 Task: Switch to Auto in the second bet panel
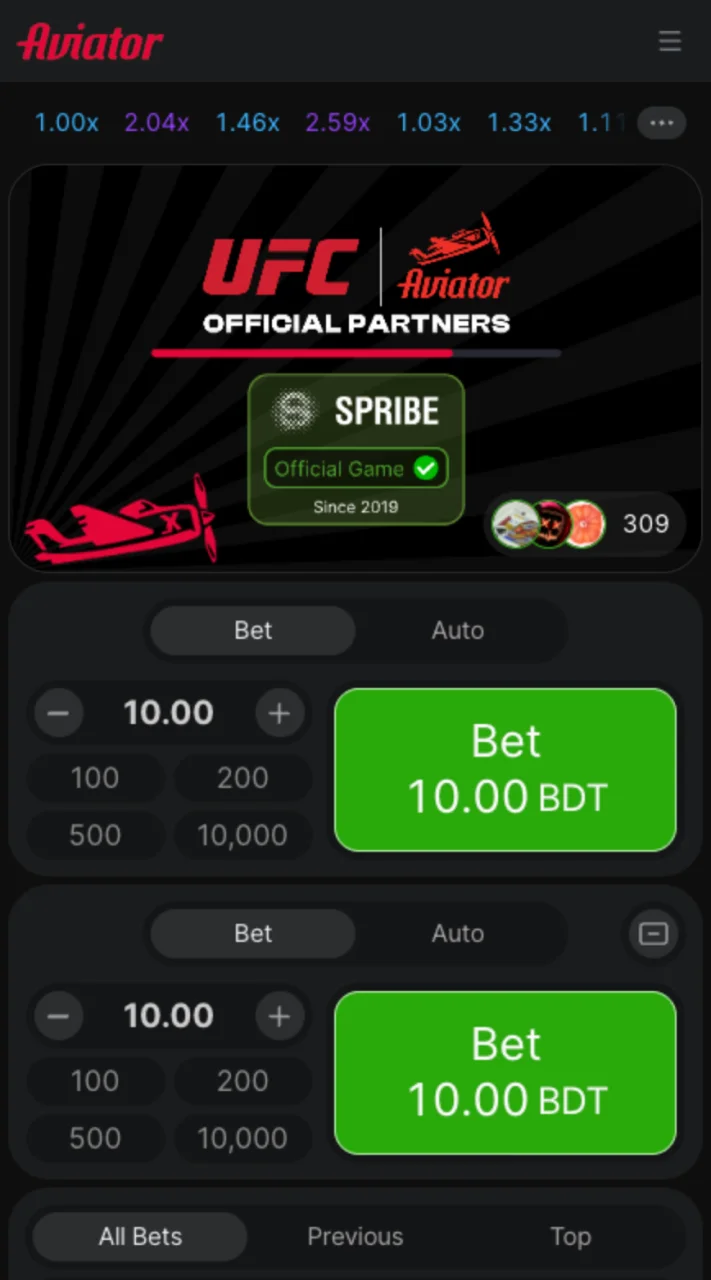[457, 933]
